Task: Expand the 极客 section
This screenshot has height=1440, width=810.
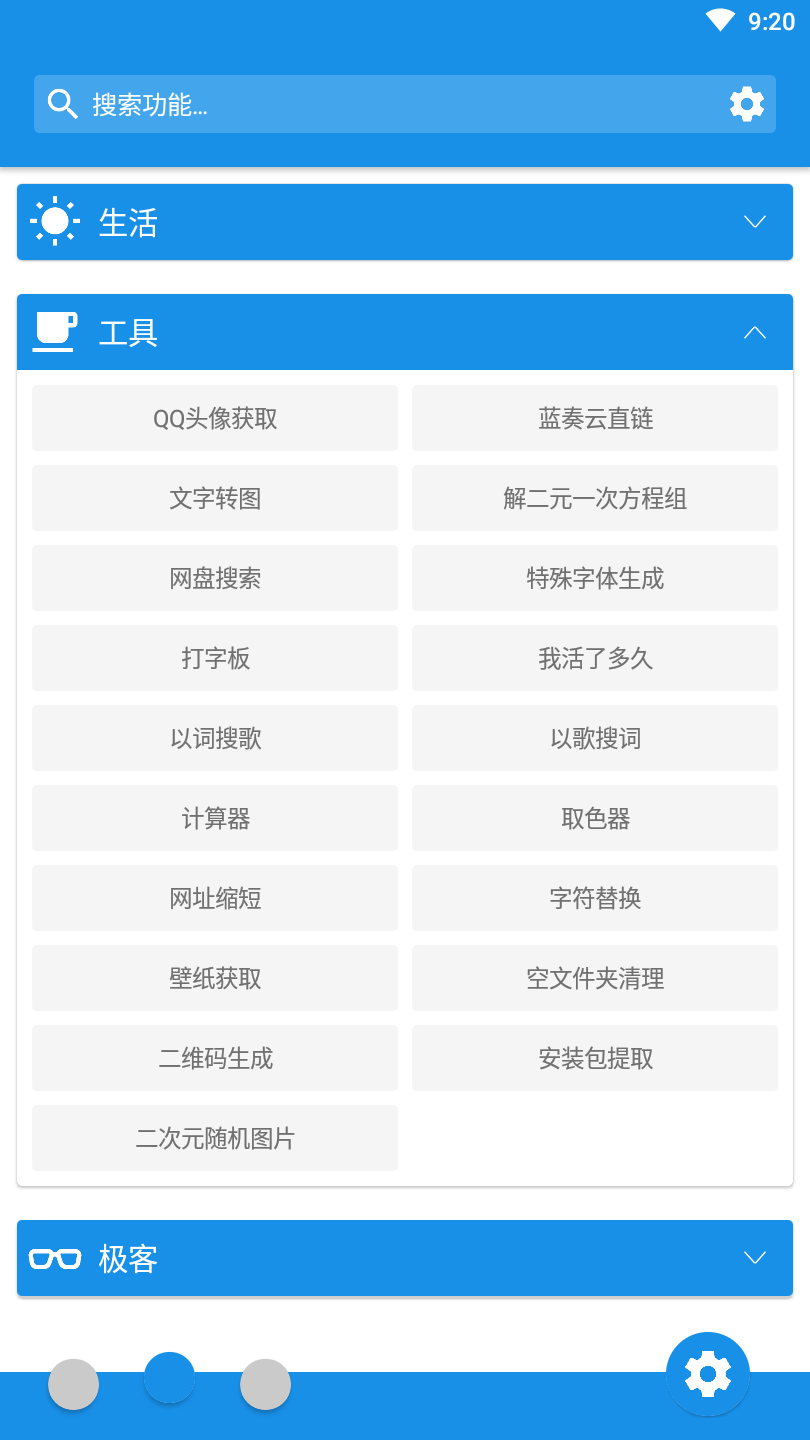Action: click(754, 1258)
